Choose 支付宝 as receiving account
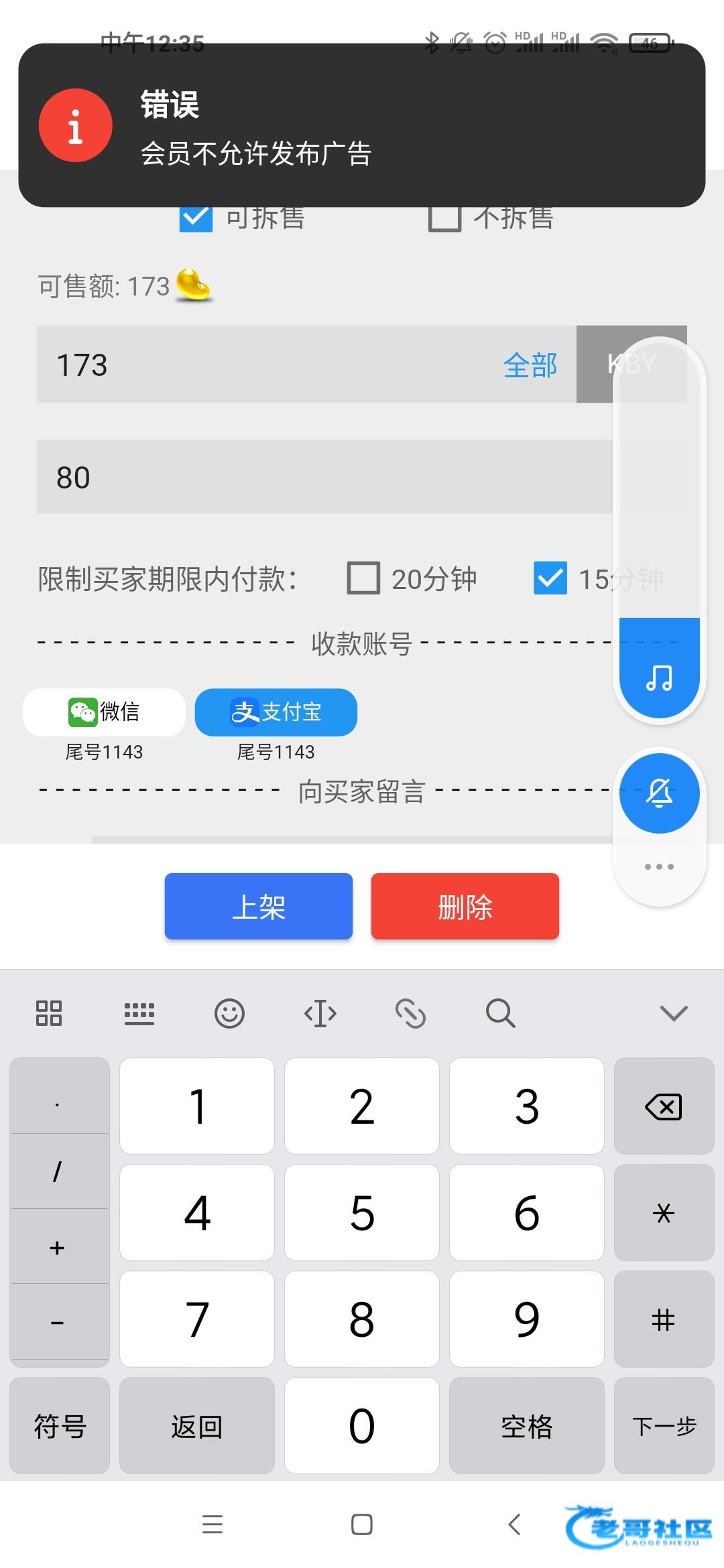Screen dimensions: 724x1568 [276, 712]
